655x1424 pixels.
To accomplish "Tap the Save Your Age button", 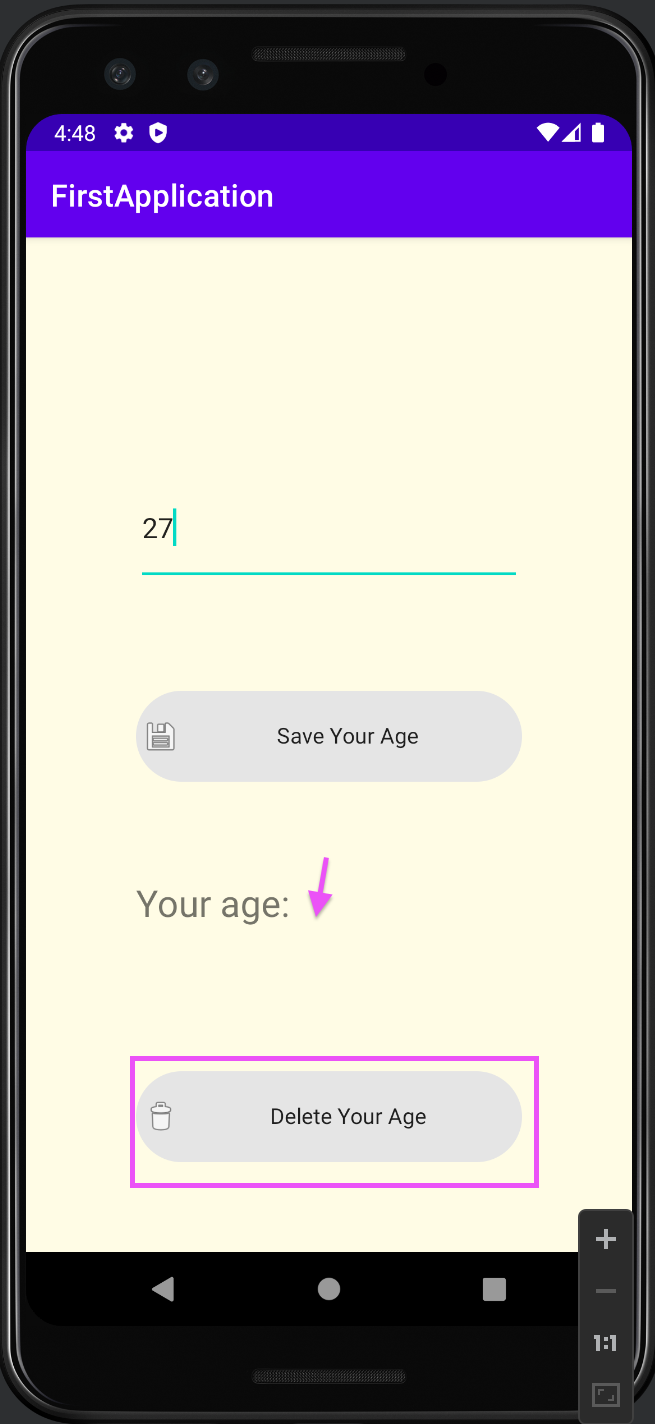I will pyautogui.click(x=329, y=736).
